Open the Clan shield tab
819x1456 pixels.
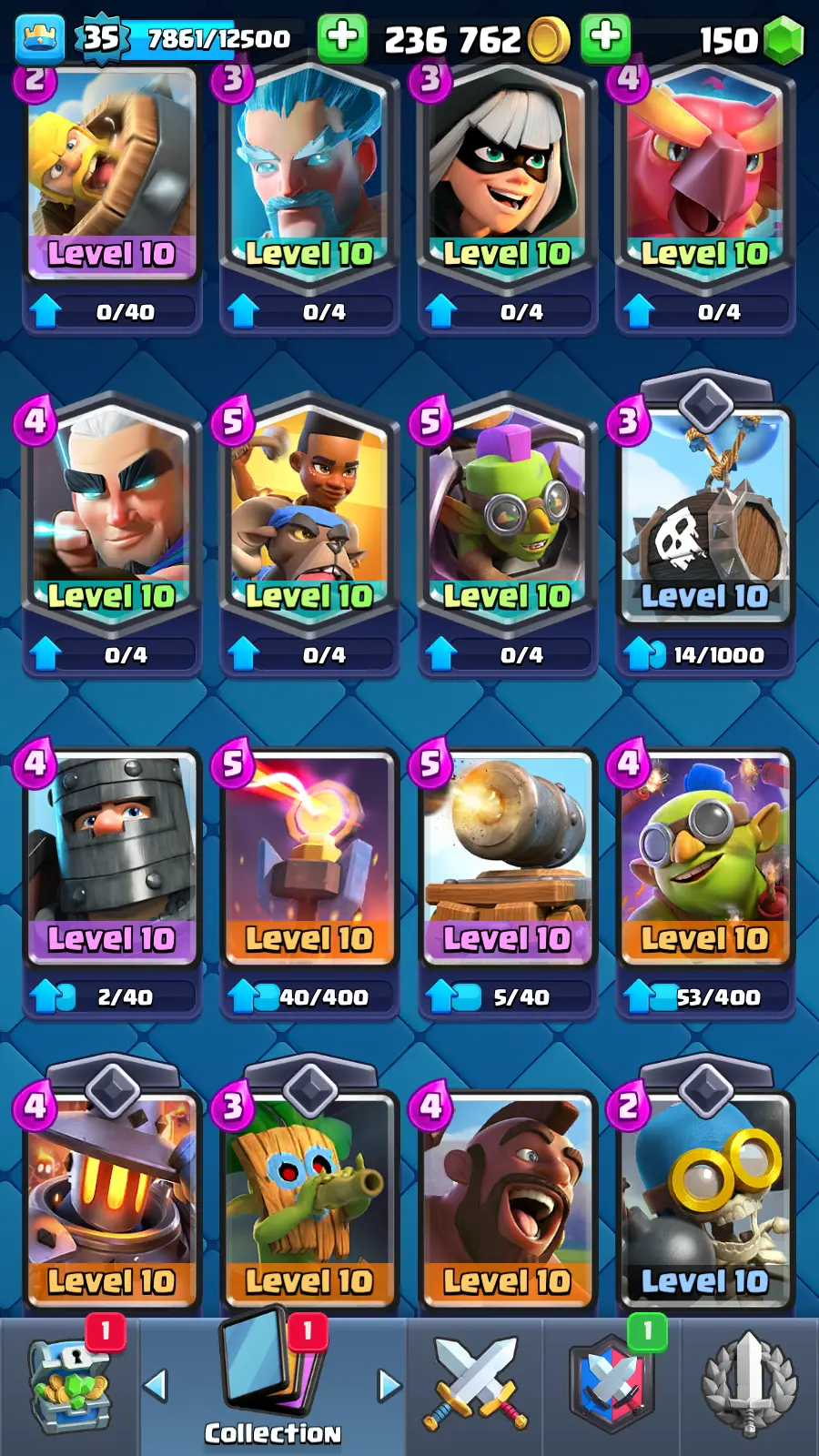pos(612,1385)
